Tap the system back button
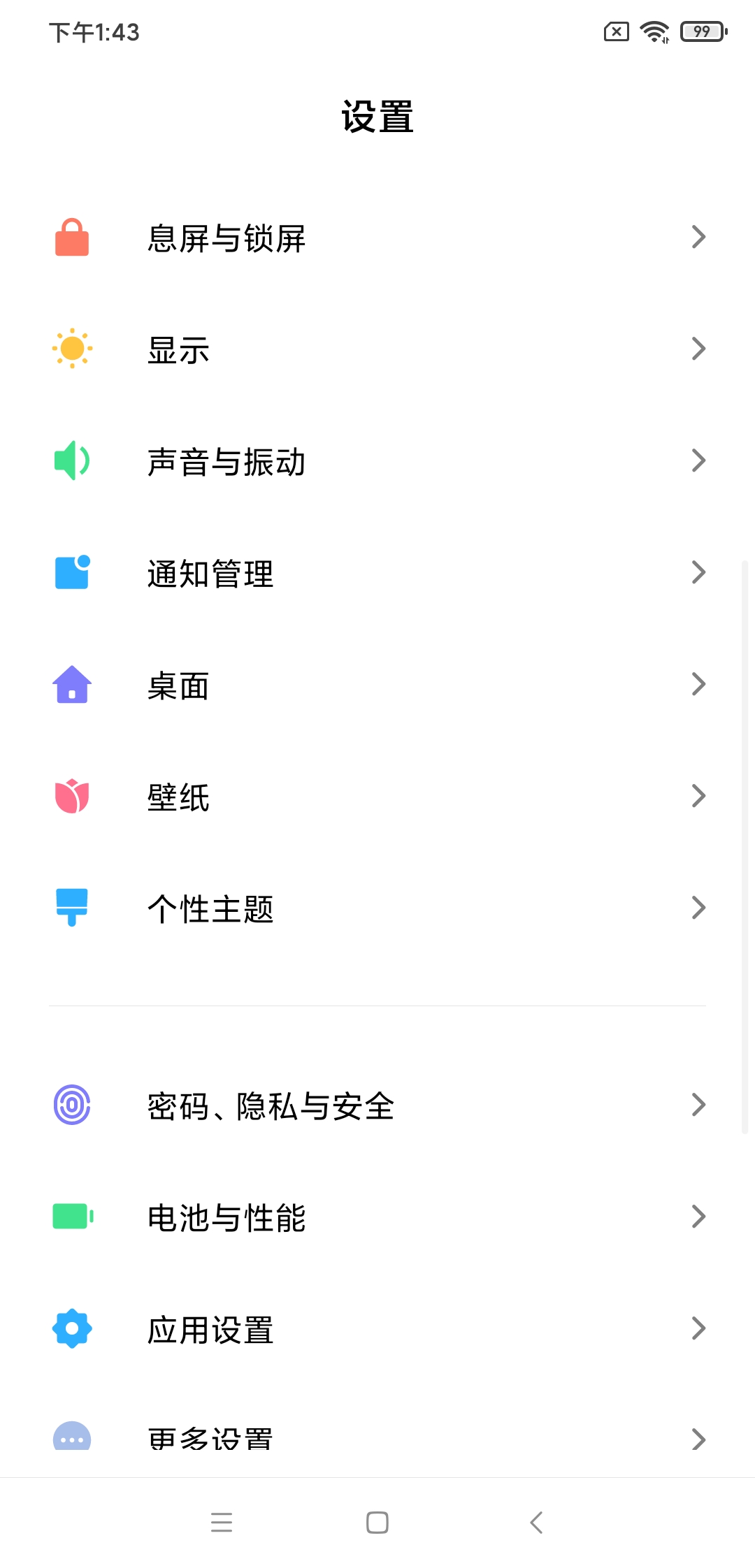755x1568 pixels. (x=536, y=1522)
